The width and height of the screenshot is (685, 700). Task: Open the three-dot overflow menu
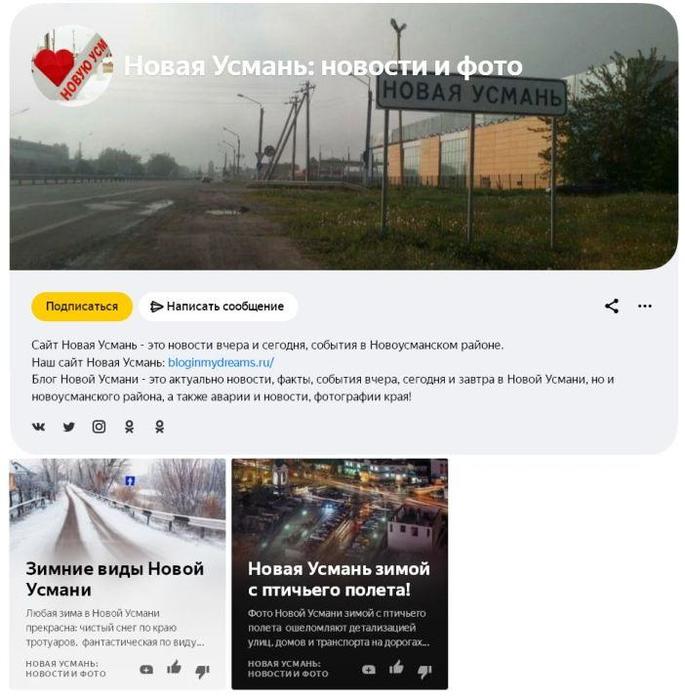(645, 306)
